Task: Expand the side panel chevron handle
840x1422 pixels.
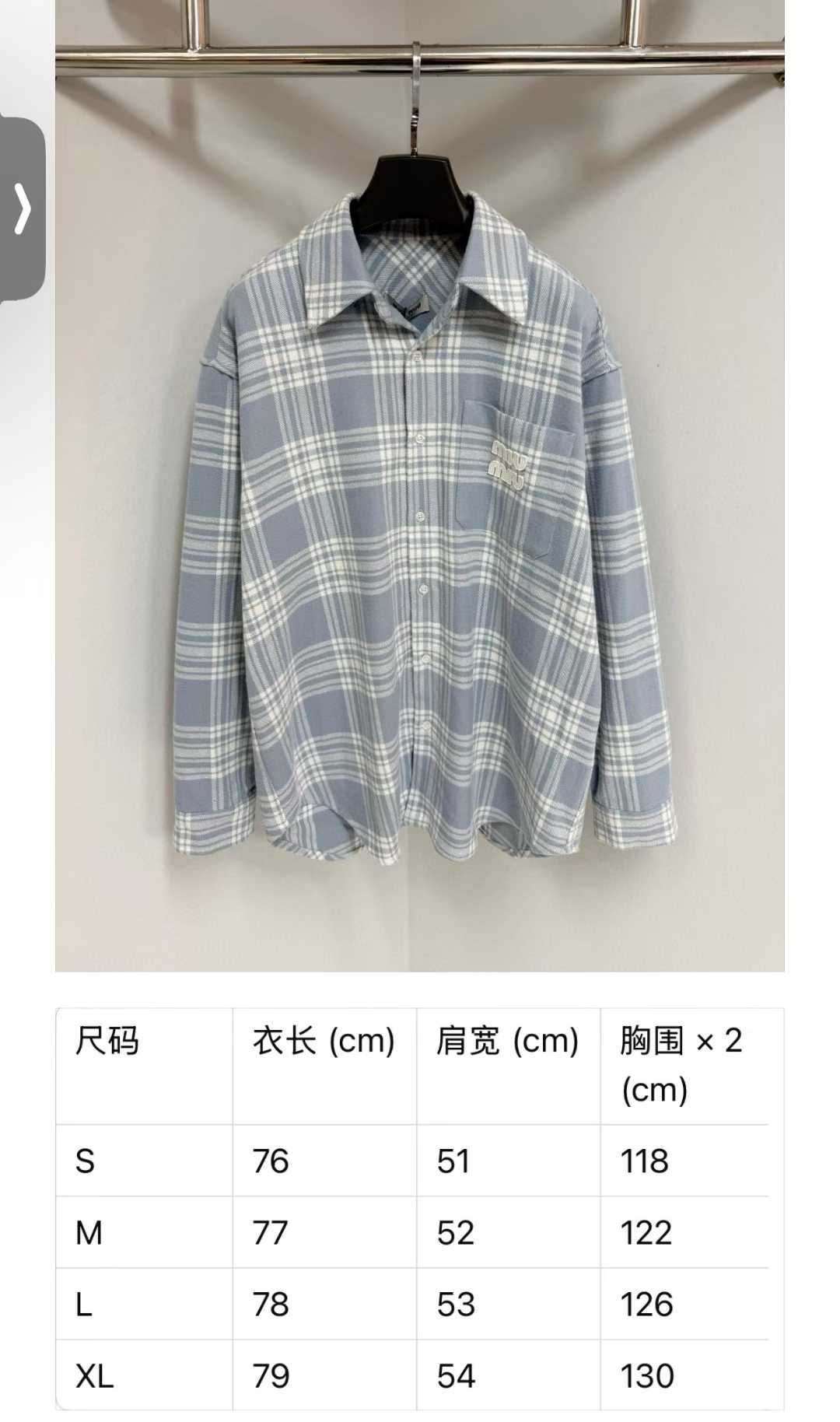Action: click(x=23, y=208)
